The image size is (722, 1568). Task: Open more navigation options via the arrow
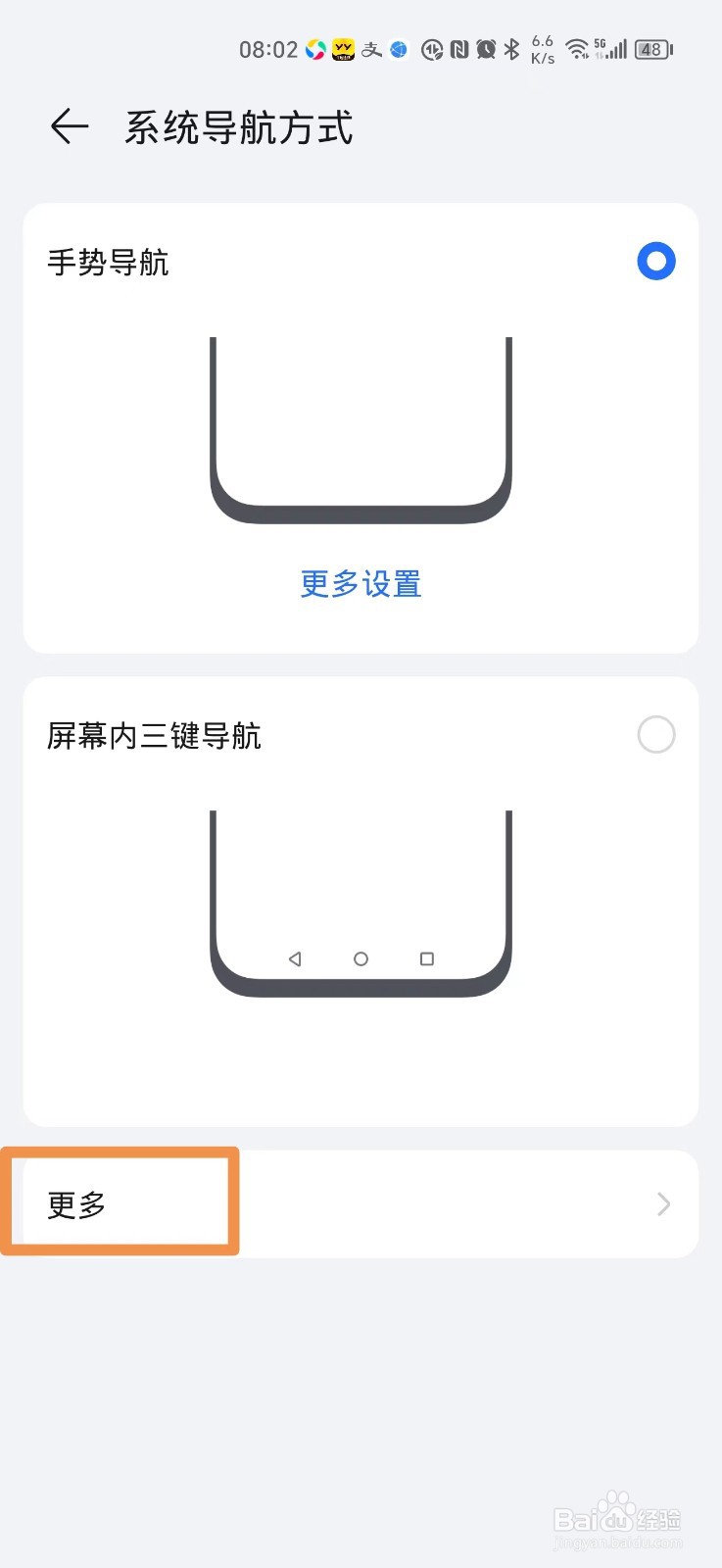662,1203
